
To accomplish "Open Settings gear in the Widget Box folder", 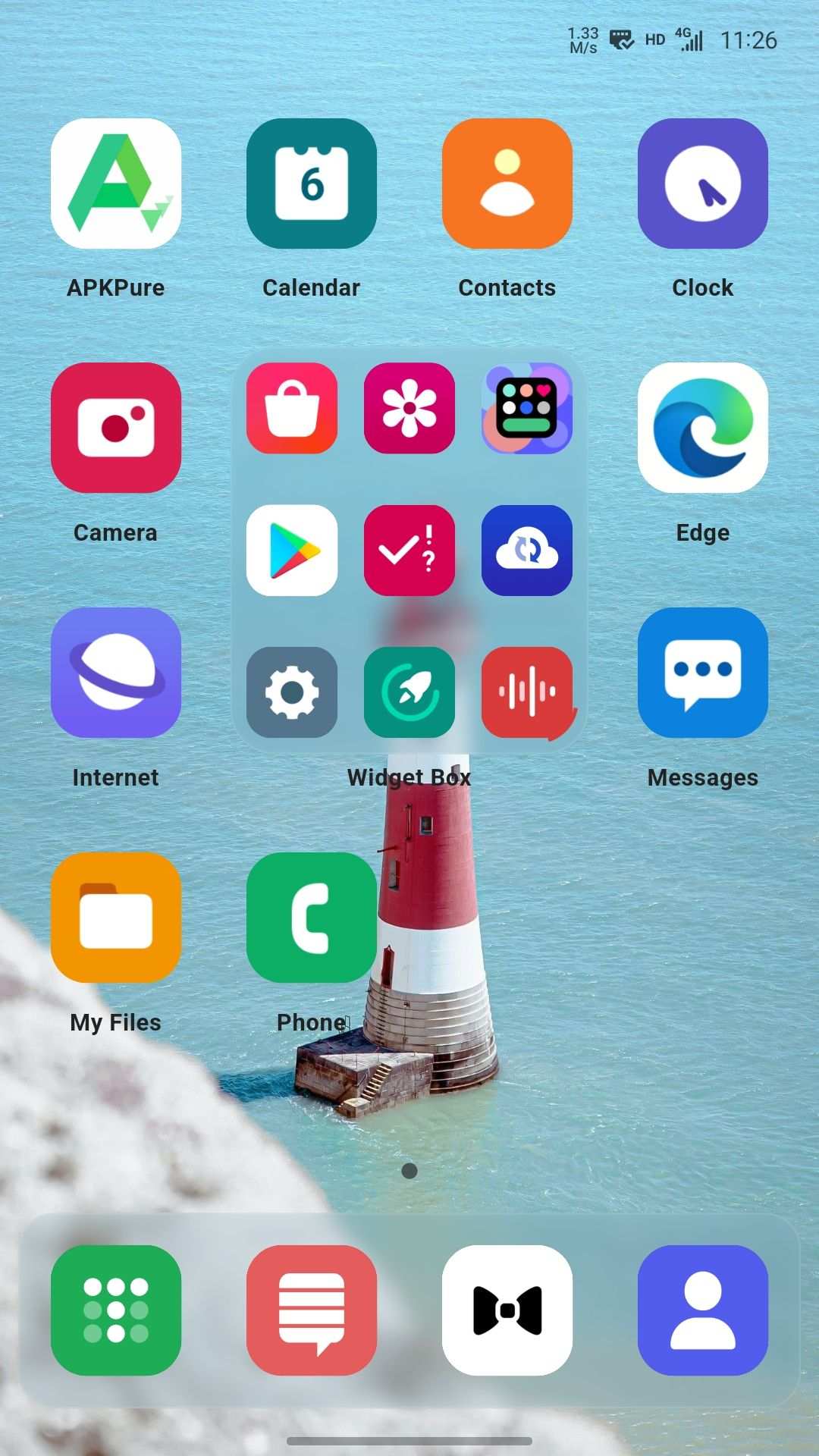I will [x=292, y=692].
